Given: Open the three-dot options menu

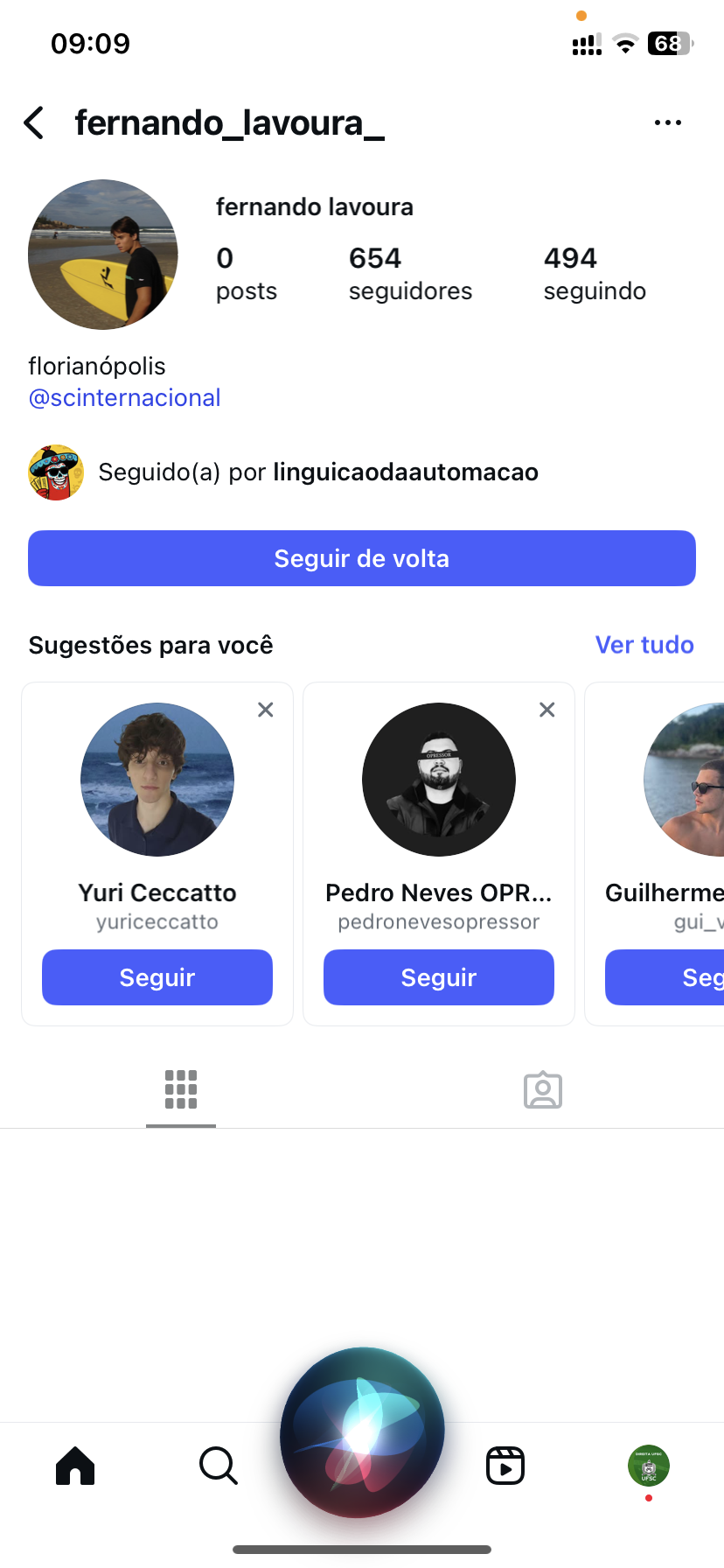Looking at the screenshot, I should pos(668,123).
